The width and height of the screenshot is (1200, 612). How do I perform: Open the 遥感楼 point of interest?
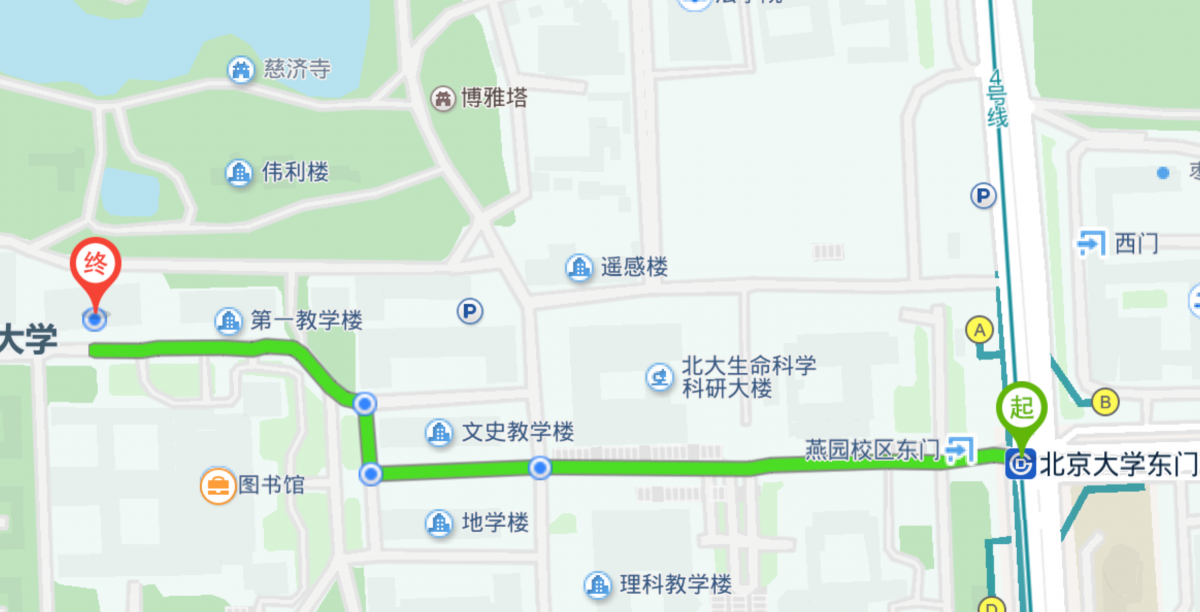pos(579,268)
